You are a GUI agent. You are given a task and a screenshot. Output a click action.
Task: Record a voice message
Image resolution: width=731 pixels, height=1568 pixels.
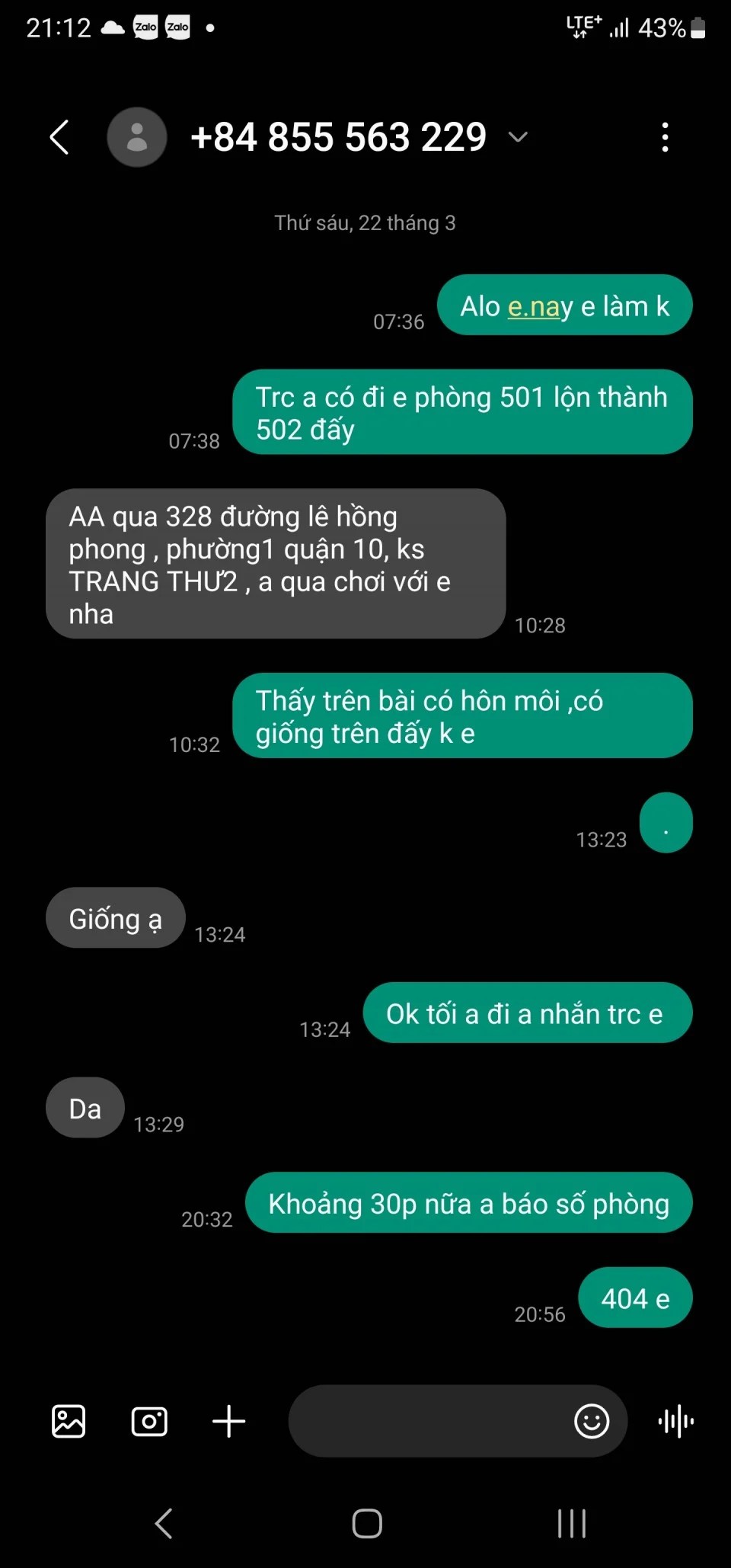coord(675,1422)
